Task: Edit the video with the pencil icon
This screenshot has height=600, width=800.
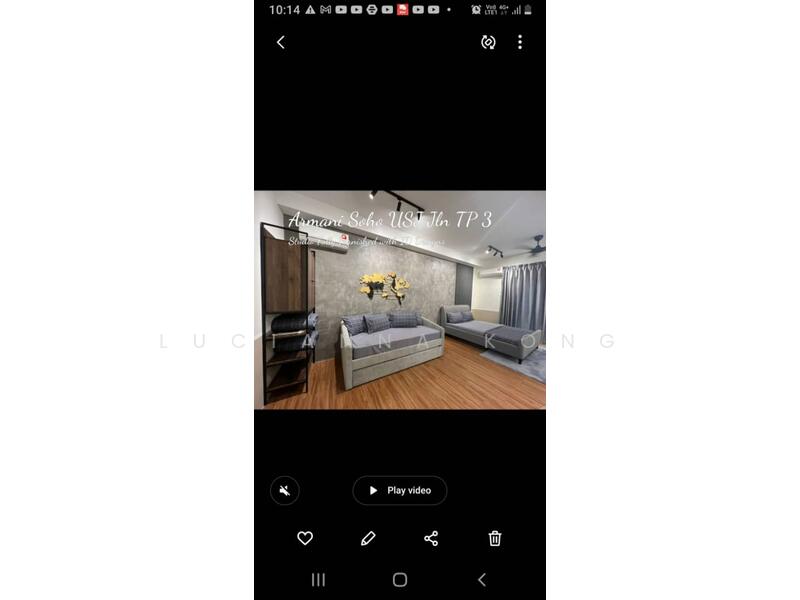Action: point(368,538)
